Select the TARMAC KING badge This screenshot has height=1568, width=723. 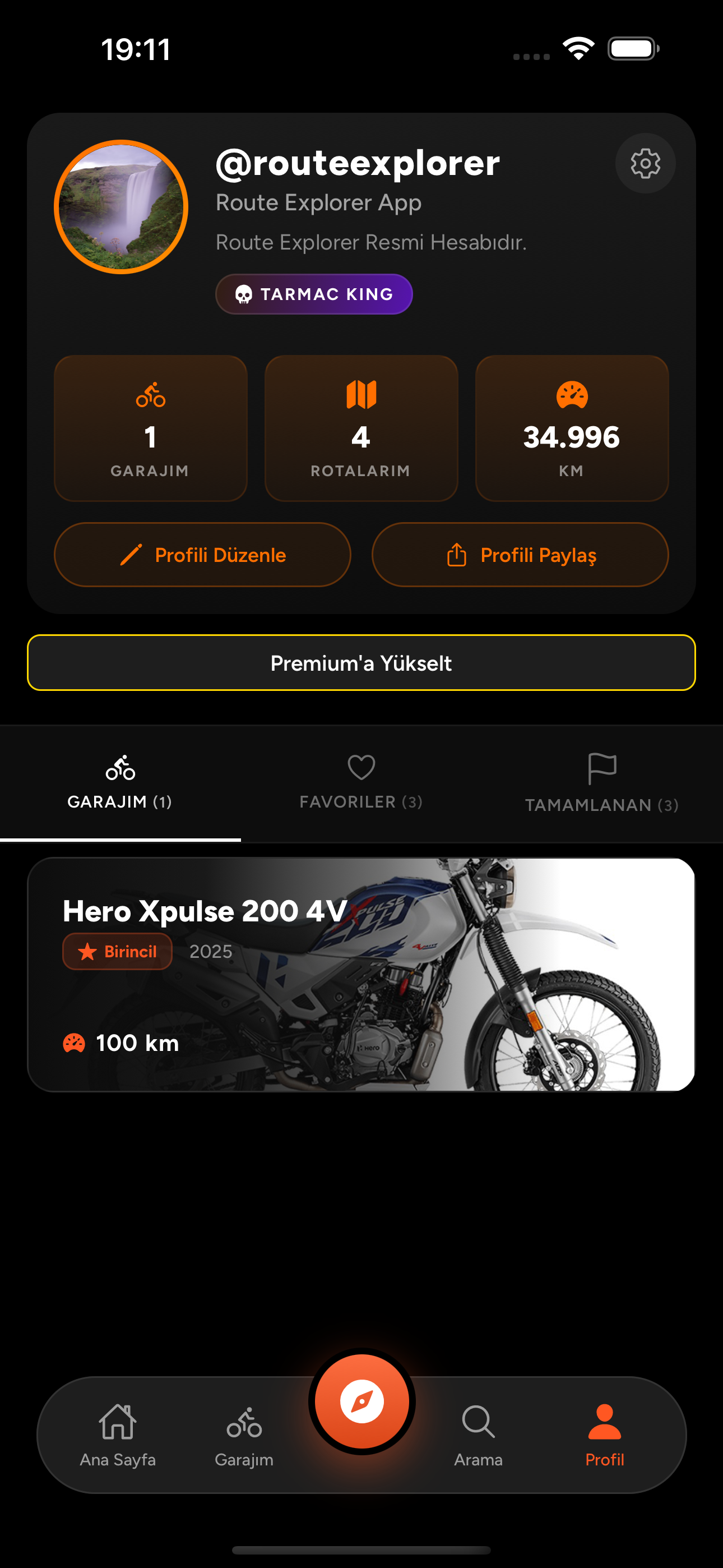[314, 294]
